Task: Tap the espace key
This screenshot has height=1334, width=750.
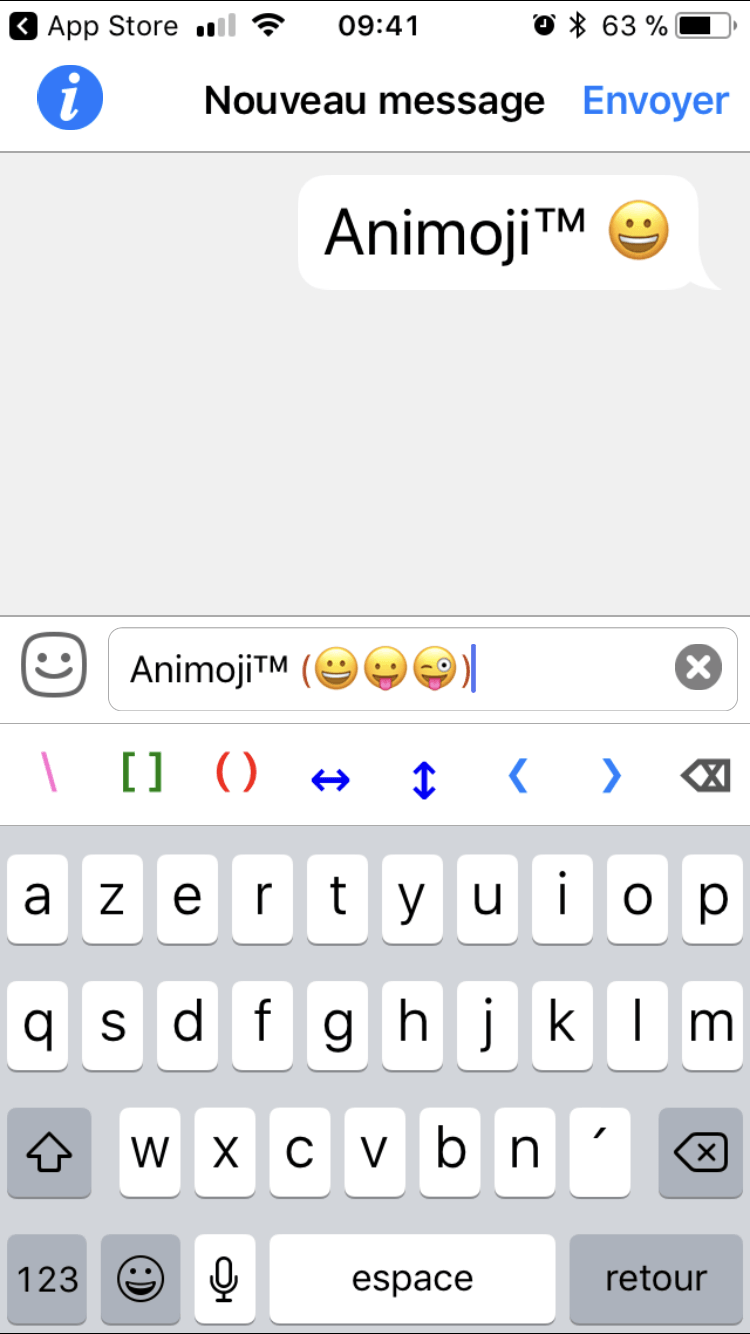Action: (x=412, y=1277)
